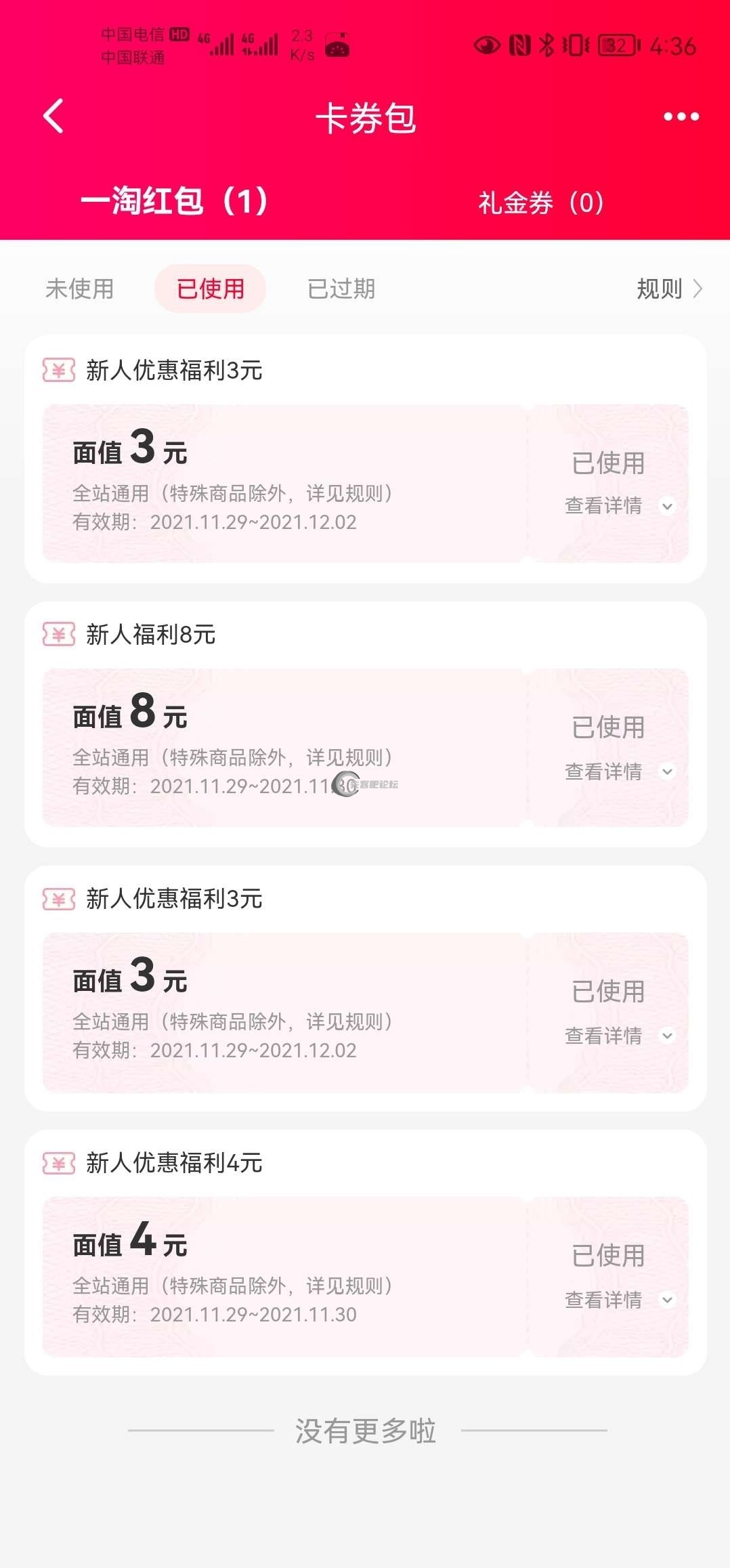Viewport: 730px width, 1568px height.
Task: Go back from the 卡券包 page
Action: 53,116
